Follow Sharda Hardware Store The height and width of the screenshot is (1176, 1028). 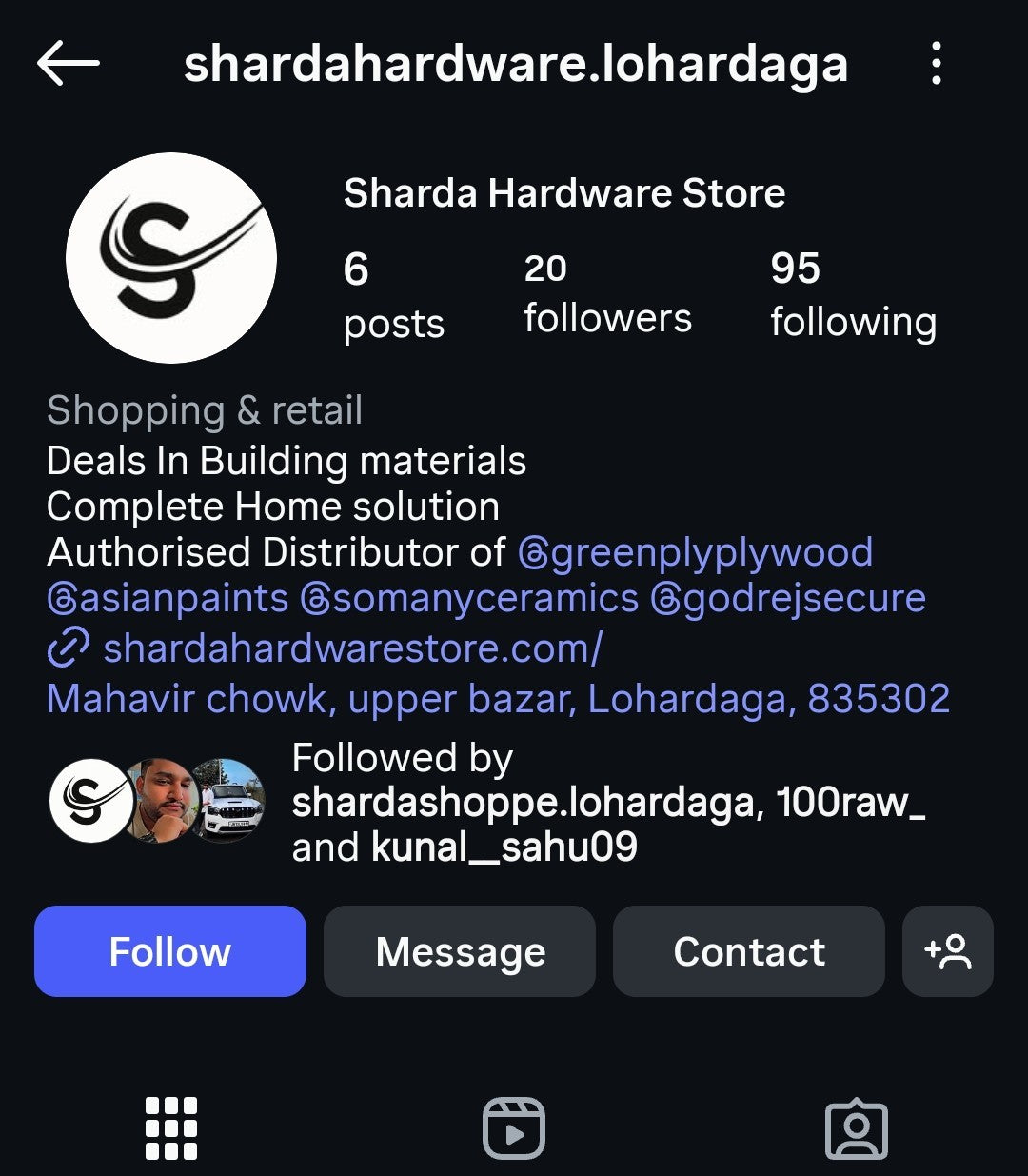pyautogui.click(x=170, y=951)
